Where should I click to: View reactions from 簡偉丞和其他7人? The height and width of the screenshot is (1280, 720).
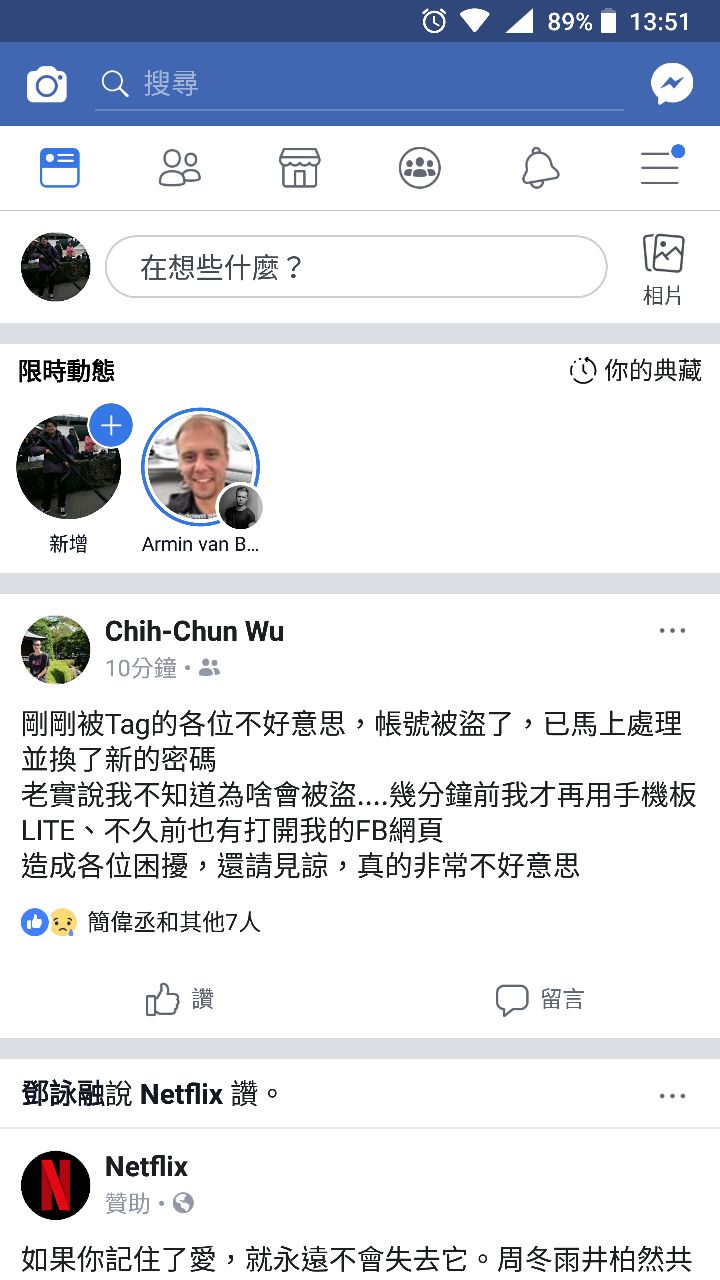coord(173,922)
